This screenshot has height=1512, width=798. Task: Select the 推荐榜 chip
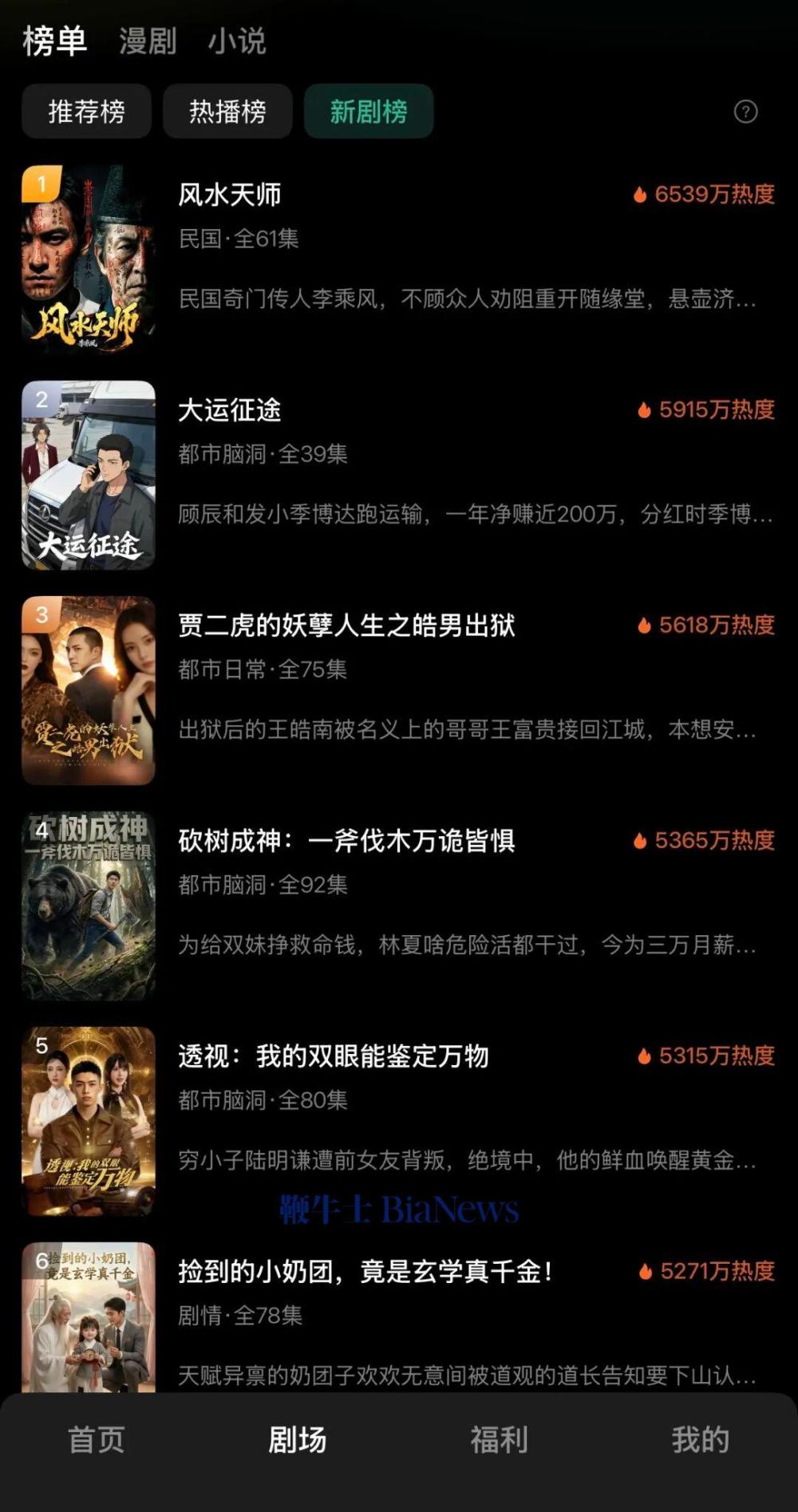[x=86, y=112]
